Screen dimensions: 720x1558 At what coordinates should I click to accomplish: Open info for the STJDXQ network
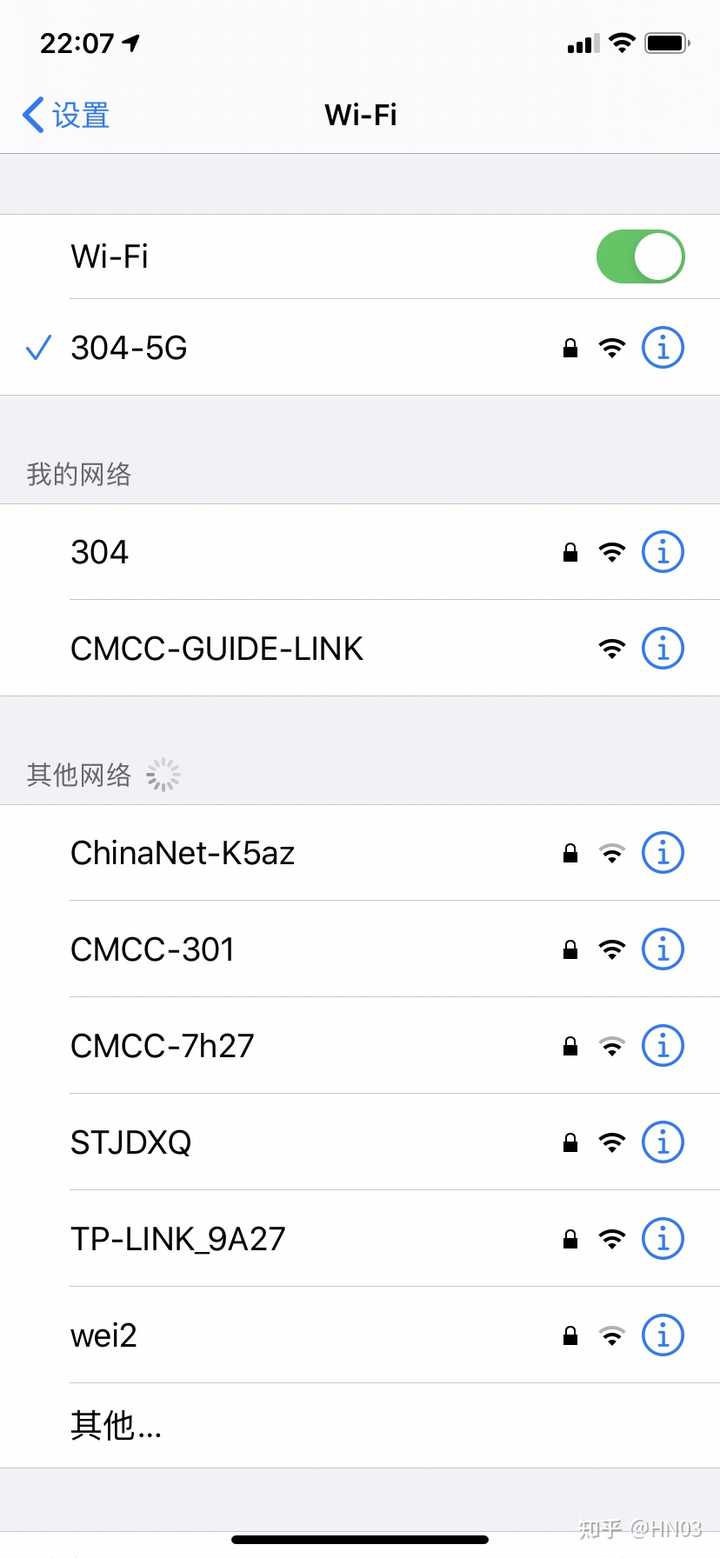(x=662, y=1142)
